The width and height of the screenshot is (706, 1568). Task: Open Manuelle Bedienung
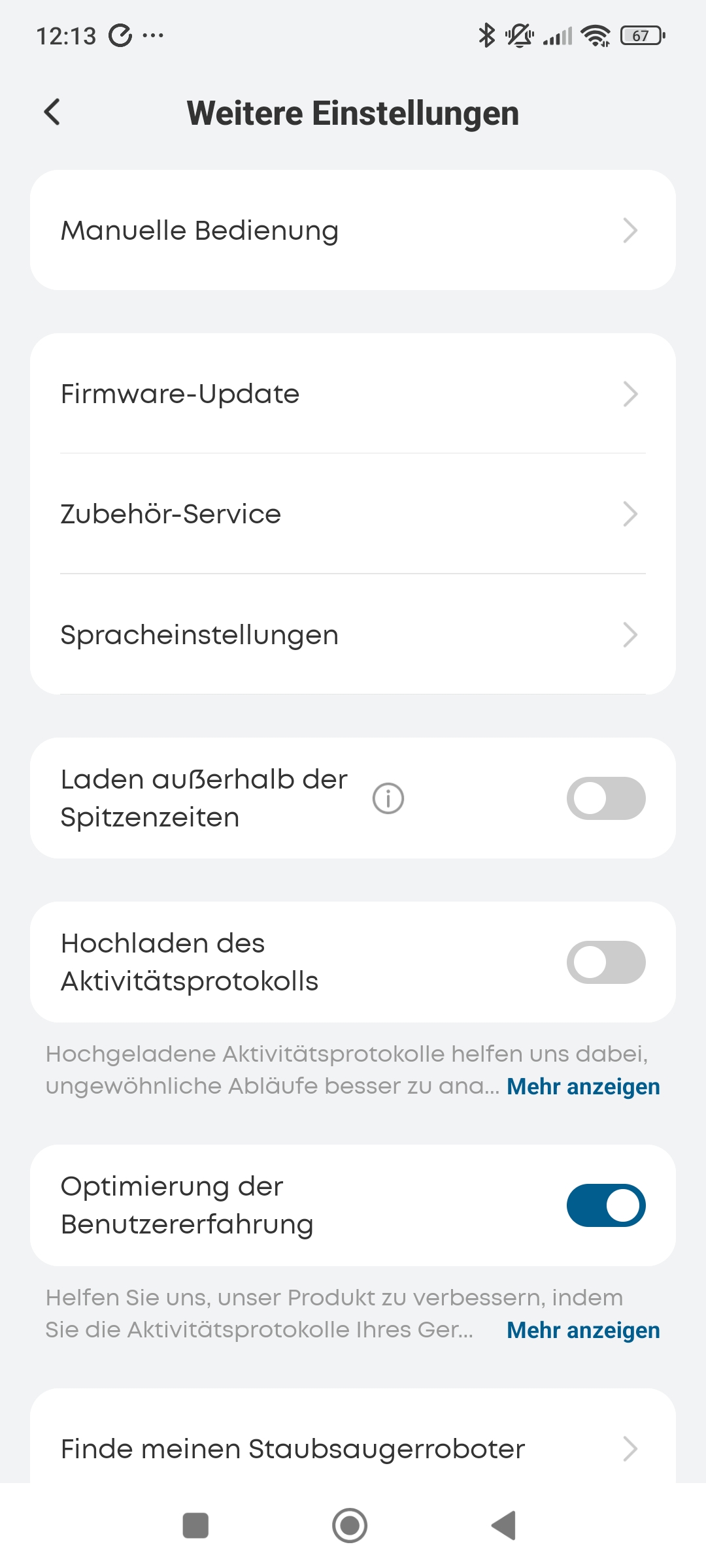[x=352, y=231]
